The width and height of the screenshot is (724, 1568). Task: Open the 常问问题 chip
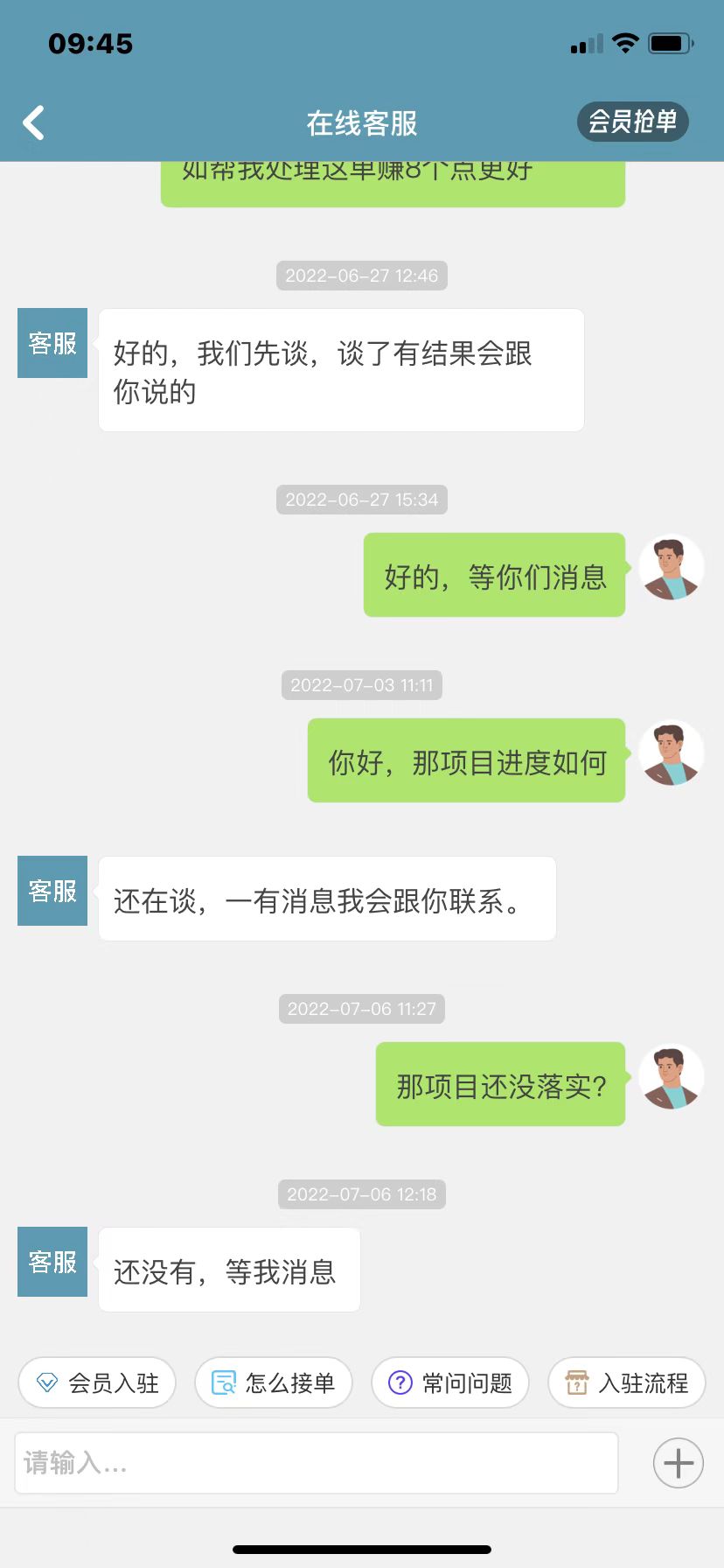point(450,1382)
